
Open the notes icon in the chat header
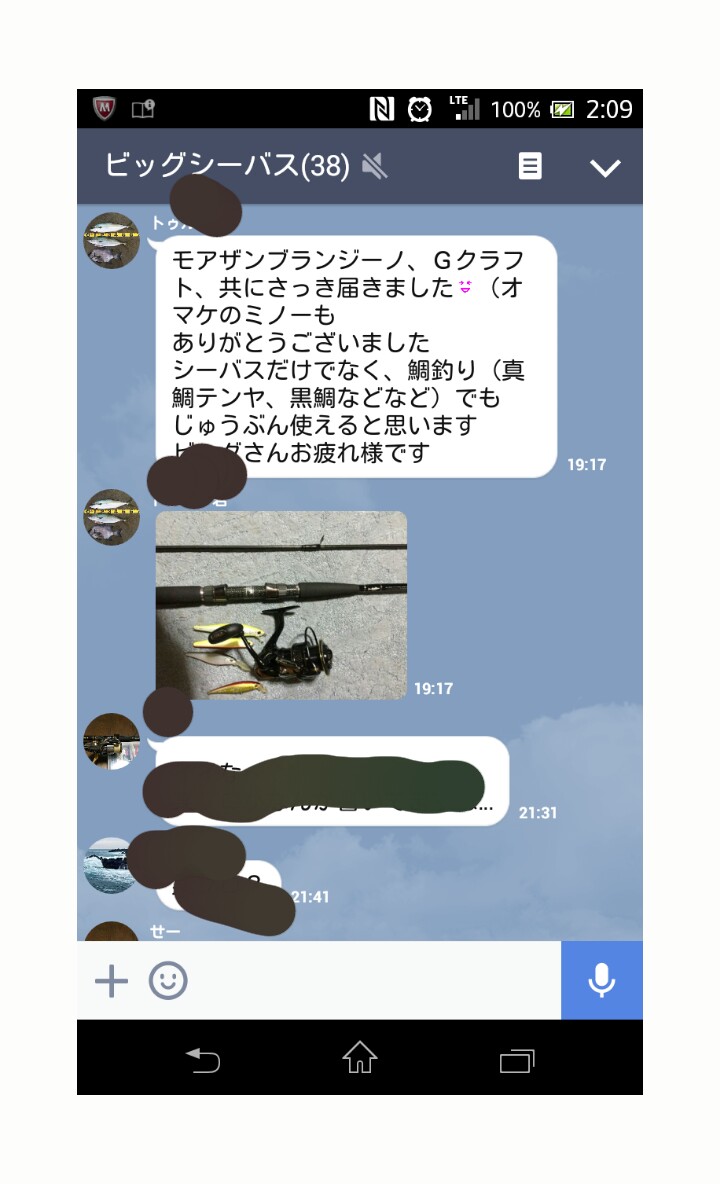point(530,165)
